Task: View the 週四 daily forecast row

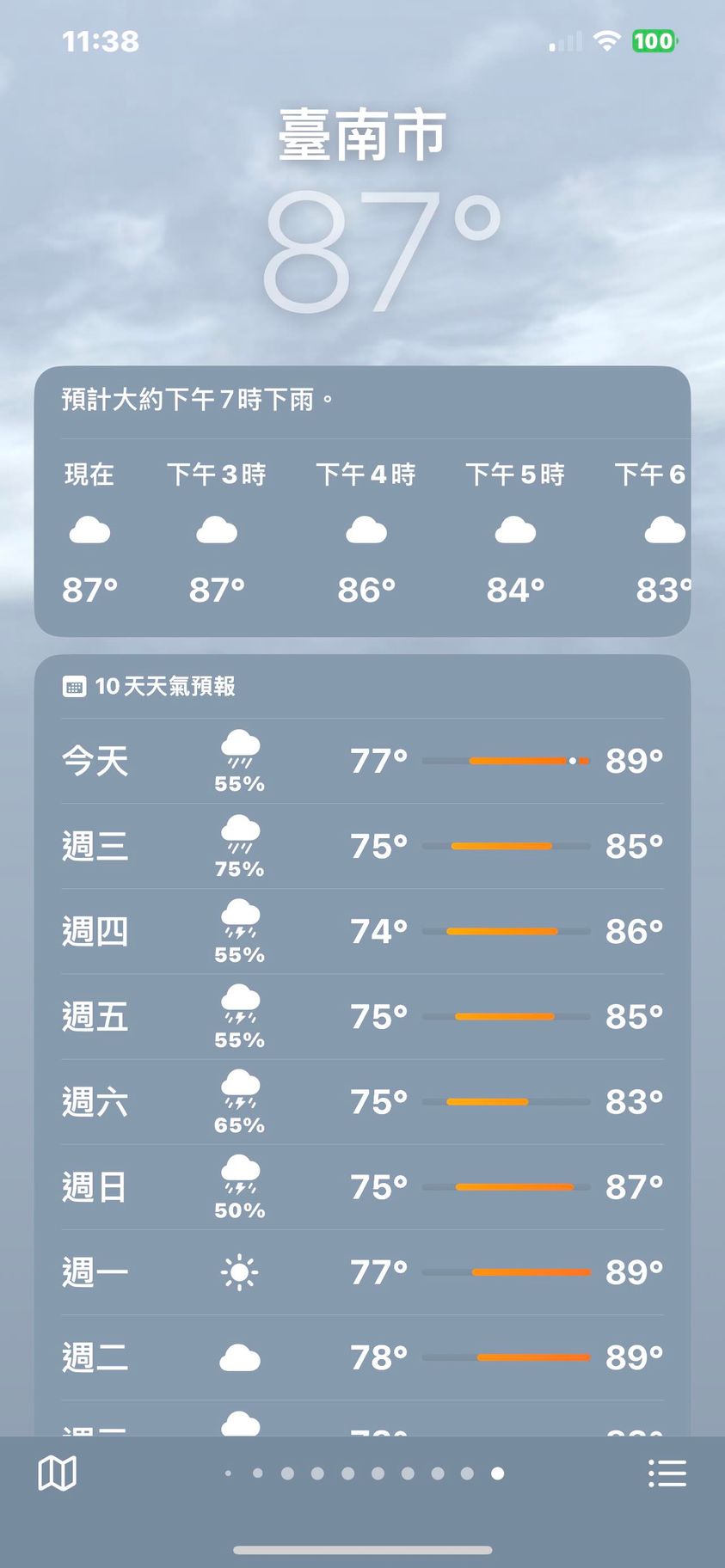Action: [x=362, y=931]
